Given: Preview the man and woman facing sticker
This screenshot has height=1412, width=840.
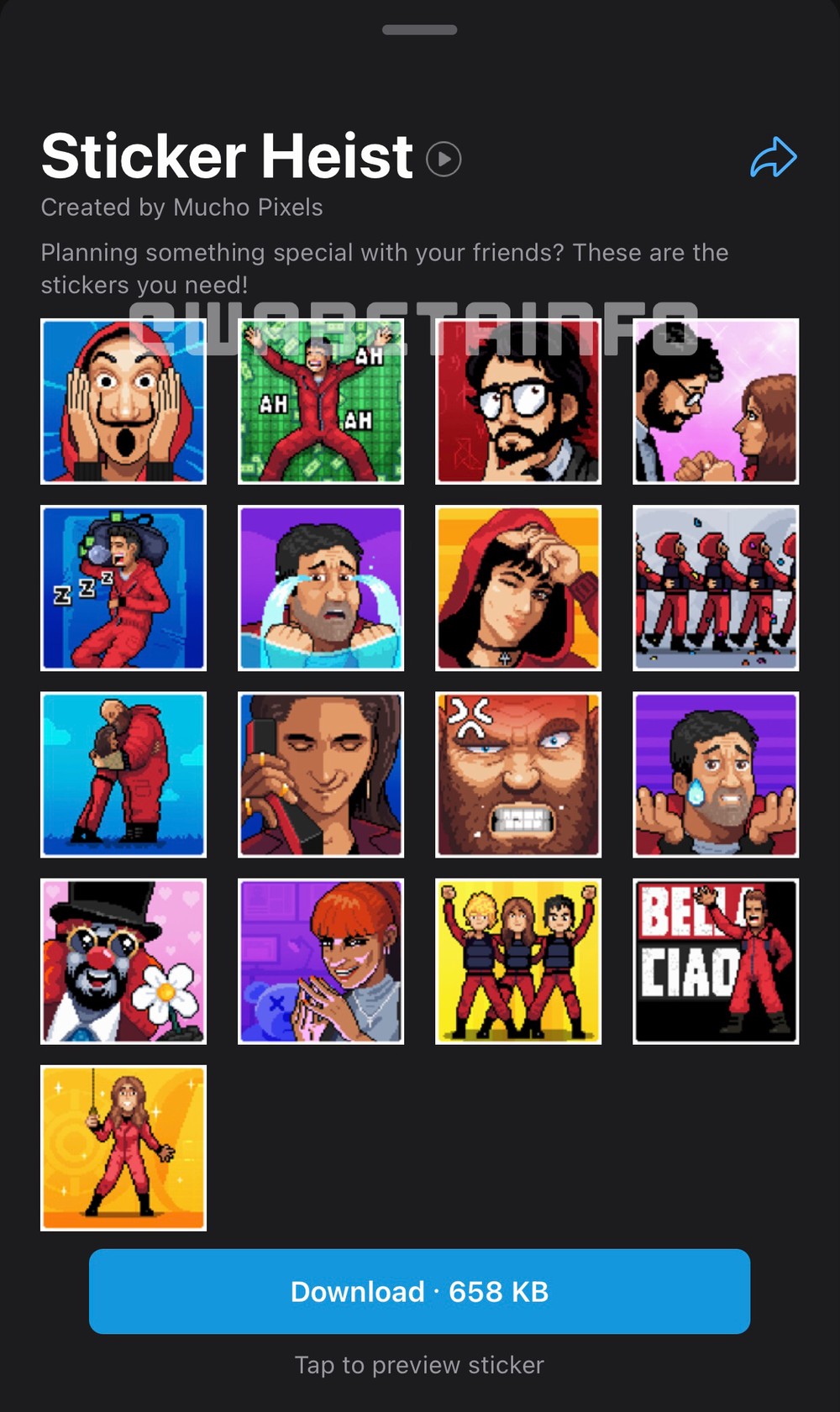Looking at the screenshot, I should [x=716, y=402].
